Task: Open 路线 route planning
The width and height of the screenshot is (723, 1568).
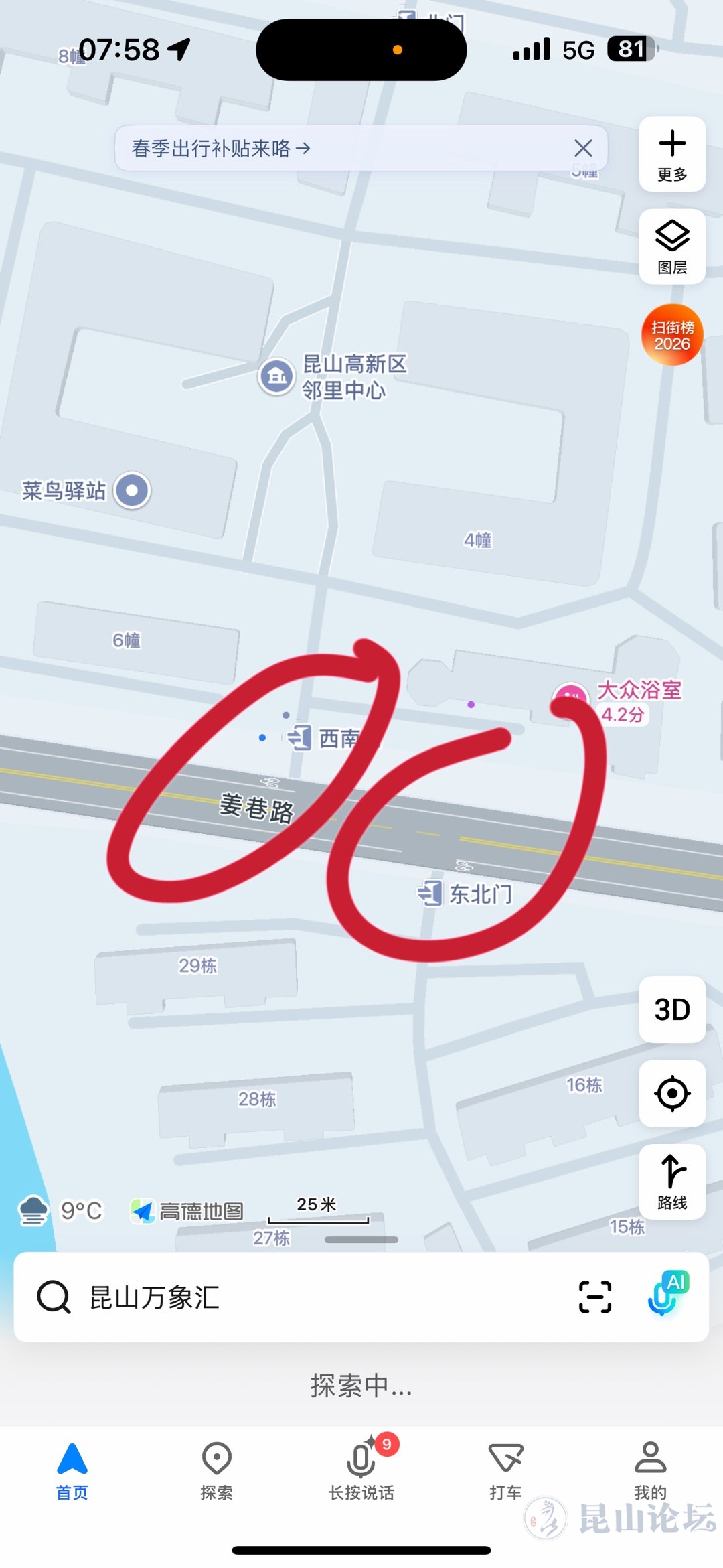Action: click(x=672, y=1182)
